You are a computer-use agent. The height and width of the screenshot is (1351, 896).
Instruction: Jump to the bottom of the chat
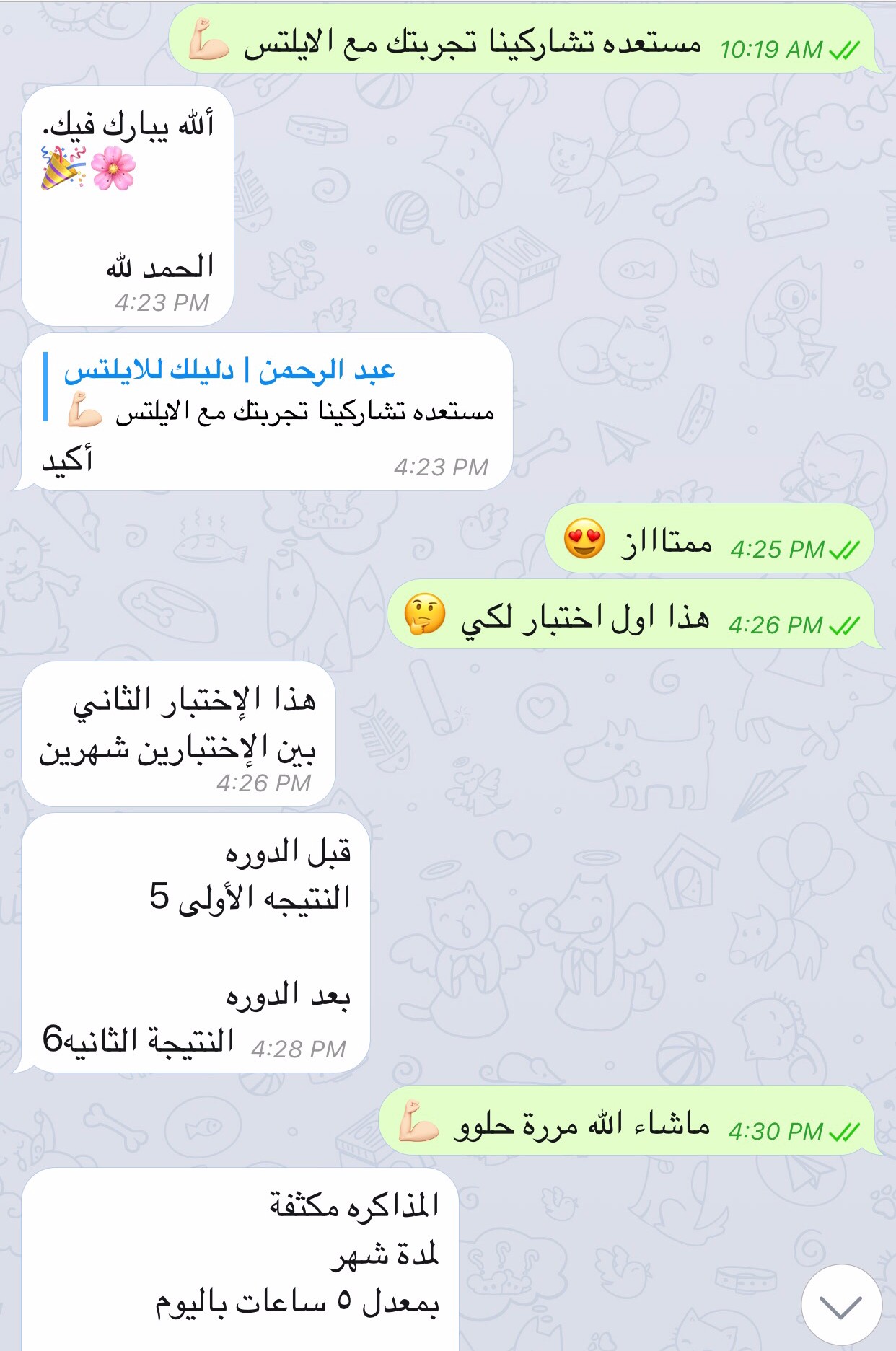click(x=841, y=1305)
